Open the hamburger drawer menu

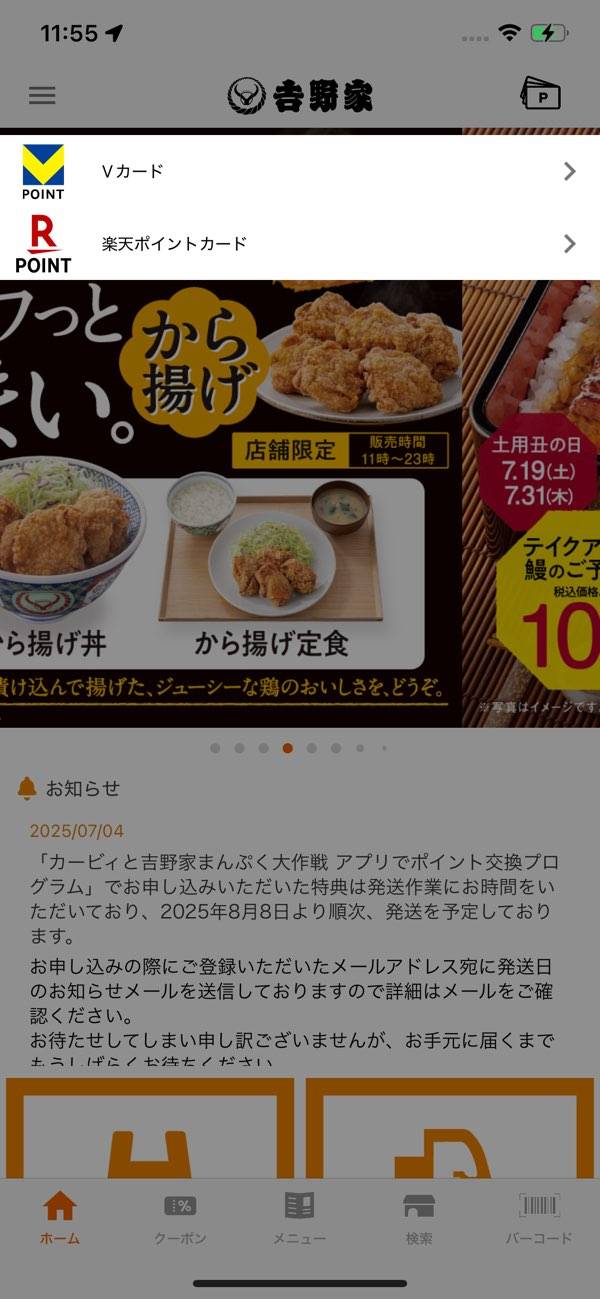[42, 96]
